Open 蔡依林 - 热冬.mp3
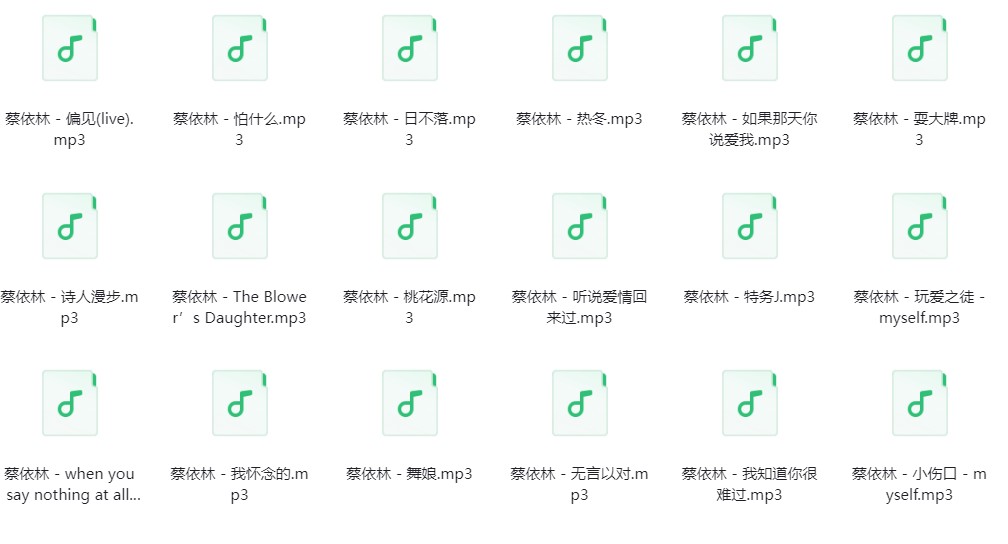Viewport: 1008px width, 544px height. [579, 49]
